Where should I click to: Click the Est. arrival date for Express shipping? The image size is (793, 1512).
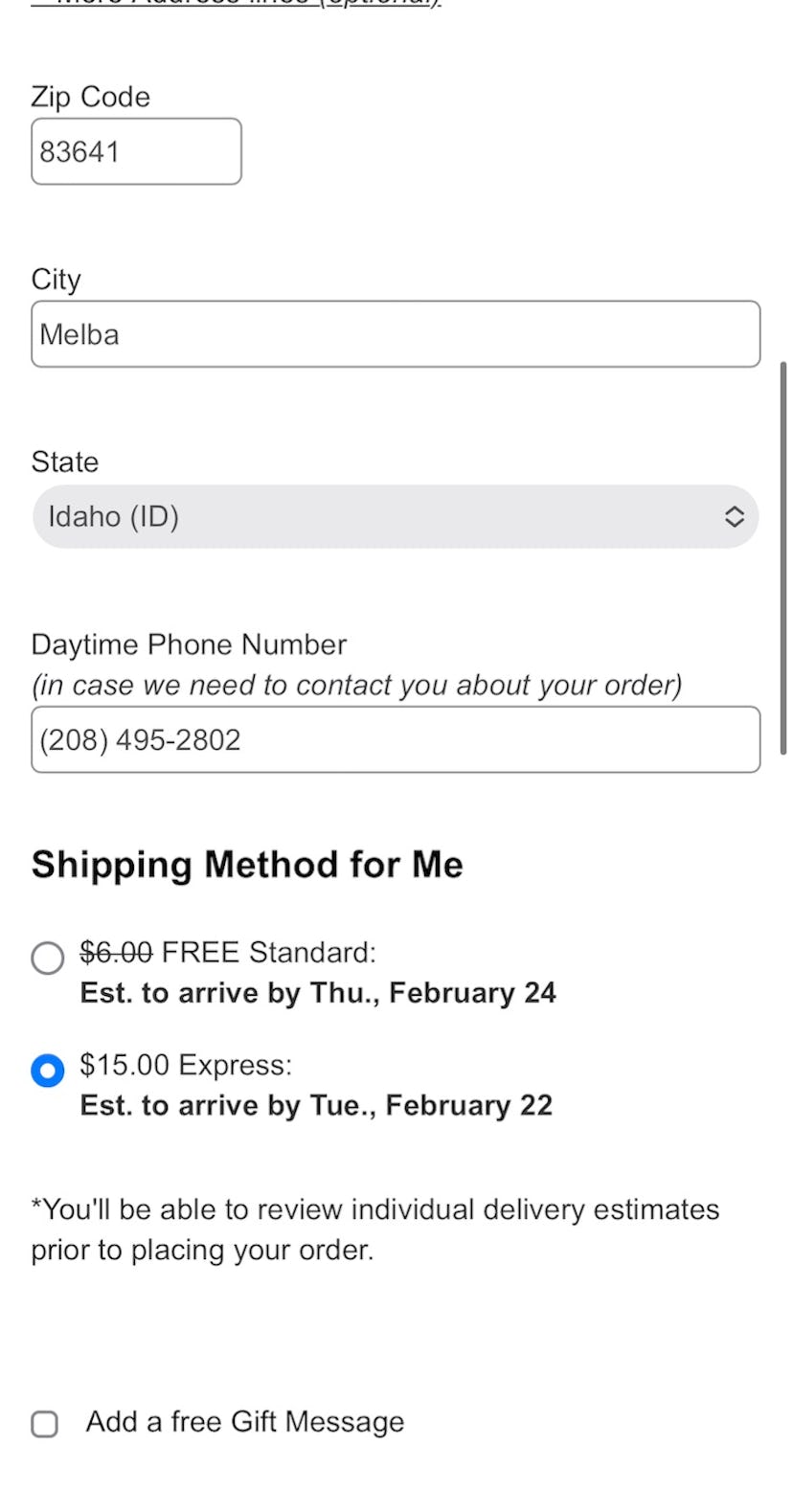pos(316,1105)
